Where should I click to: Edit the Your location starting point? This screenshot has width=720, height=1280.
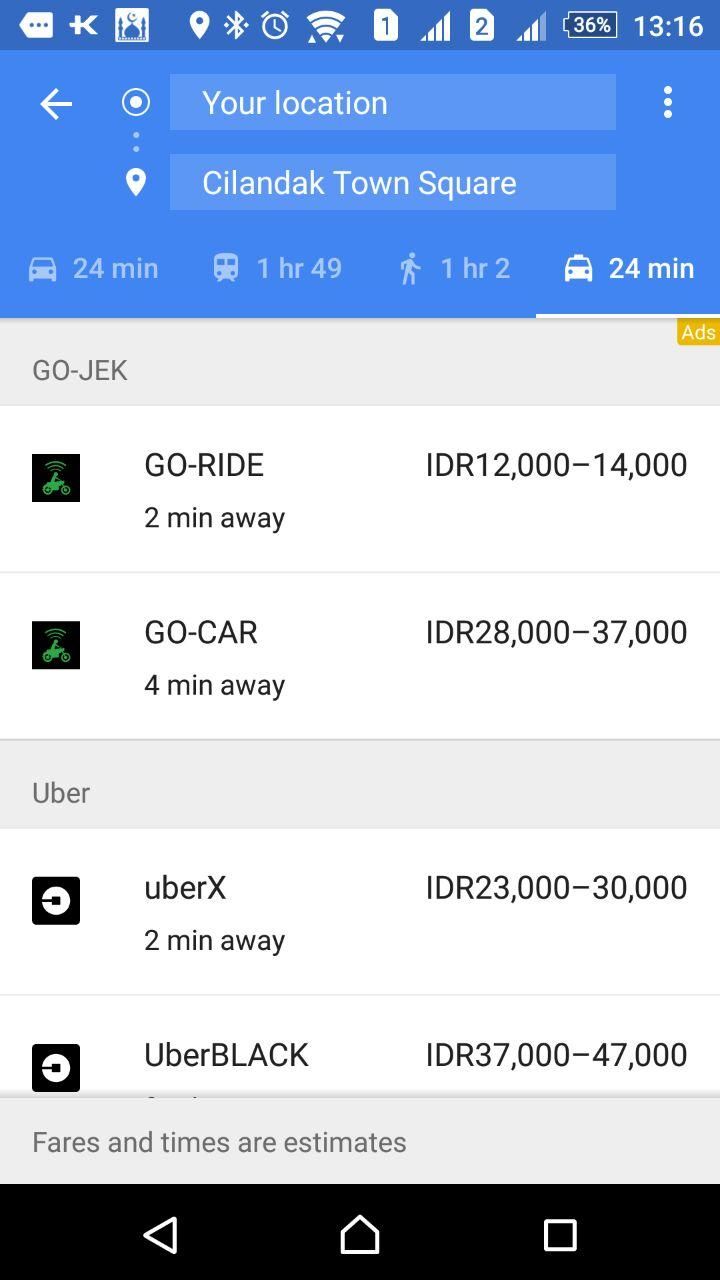tap(392, 102)
